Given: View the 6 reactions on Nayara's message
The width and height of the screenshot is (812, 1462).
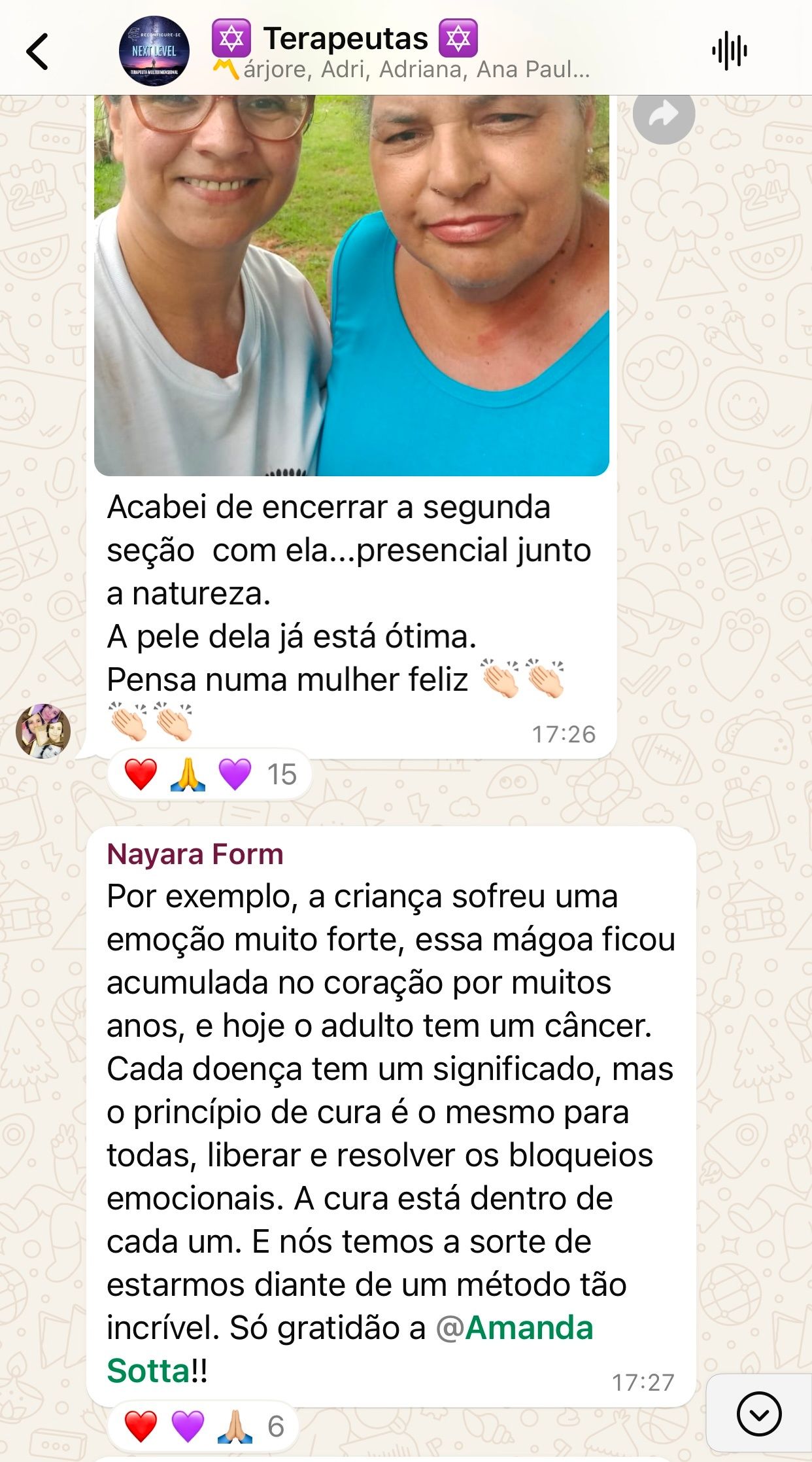Looking at the screenshot, I should click(x=203, y=1427).
